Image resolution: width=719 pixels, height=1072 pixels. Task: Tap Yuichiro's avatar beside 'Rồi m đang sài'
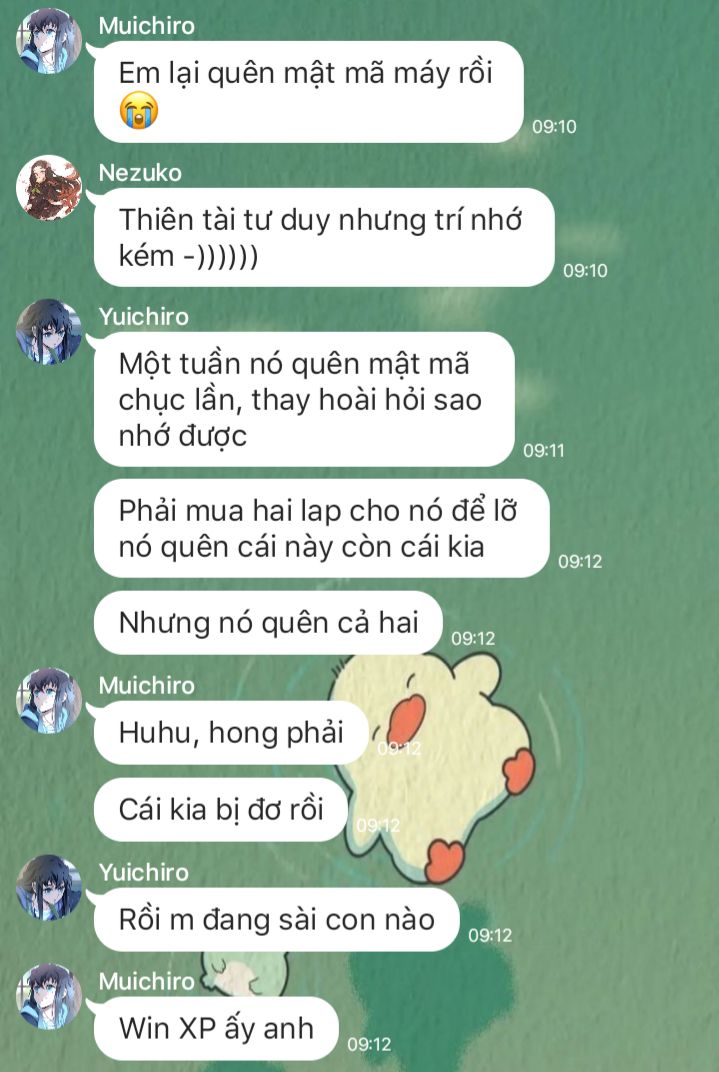(x=49, y=887)
